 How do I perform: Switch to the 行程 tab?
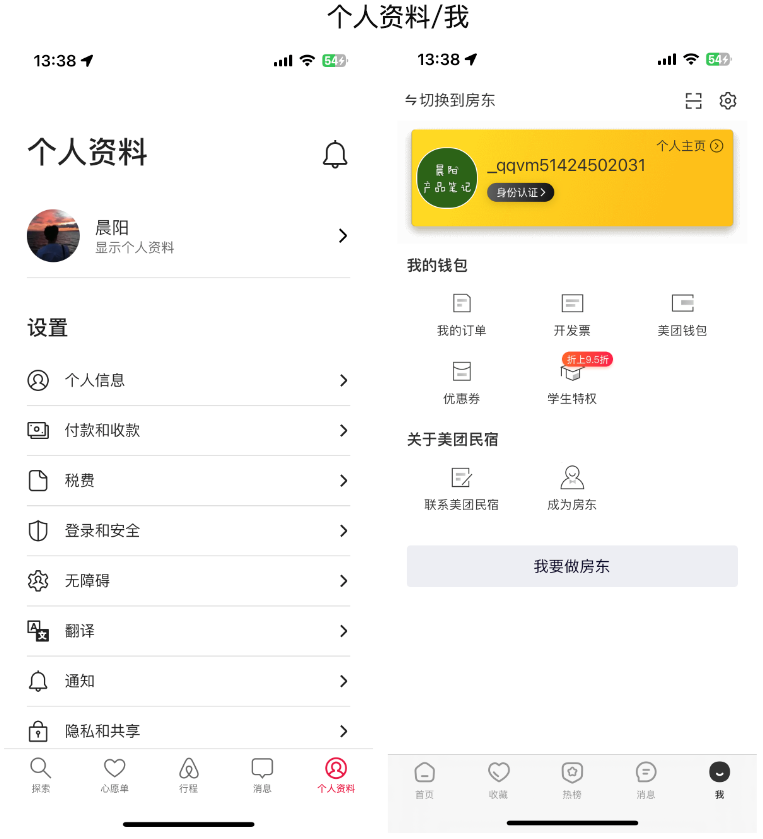[189, 775]
